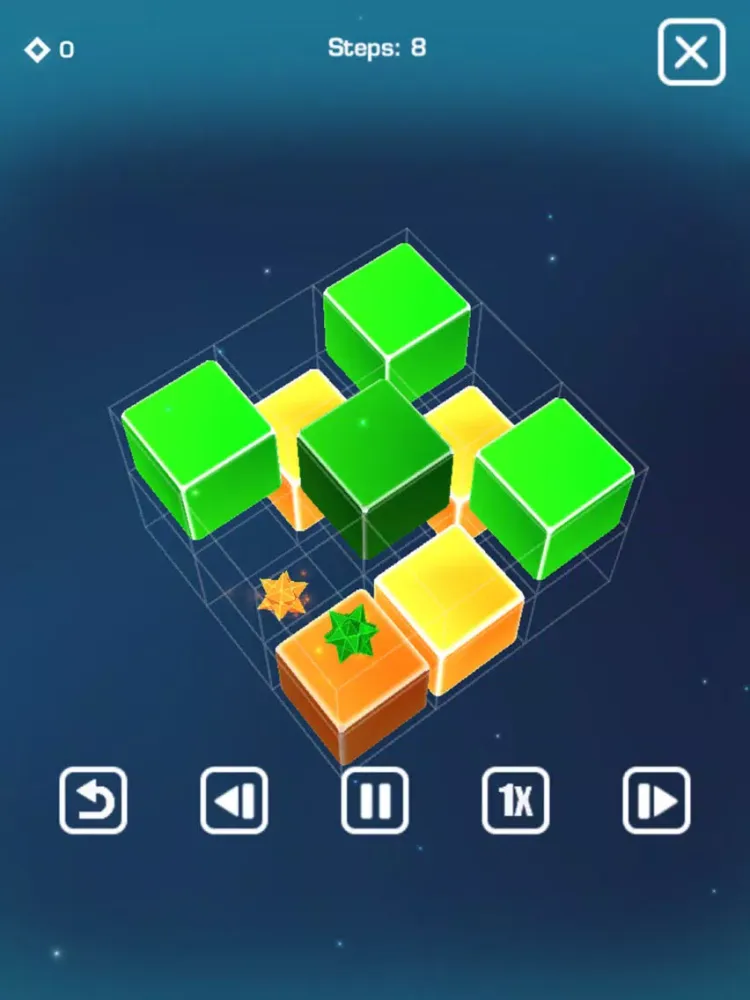Pause the solution playback
Viewport: 750px width, 1000px height.
point(375,800)
